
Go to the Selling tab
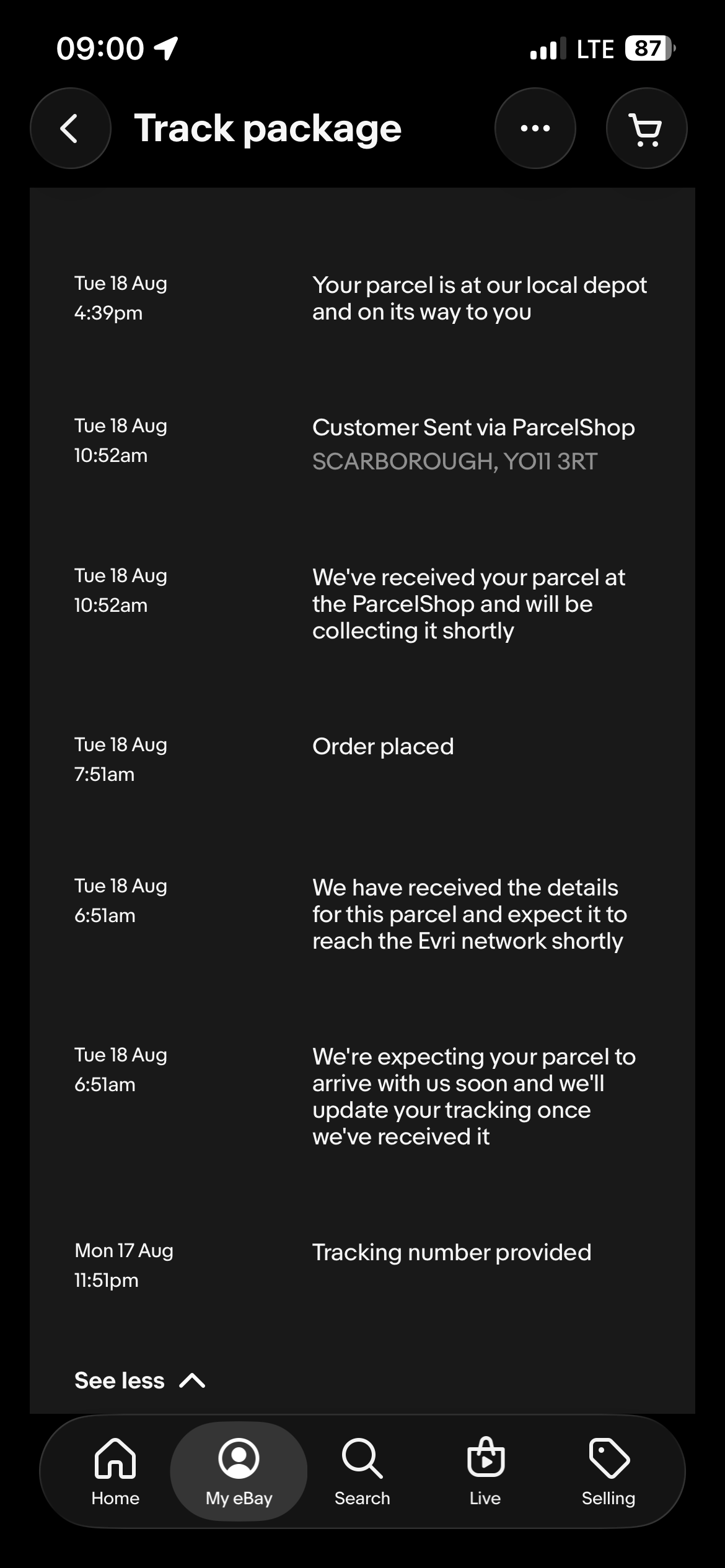tap(609, 1471)
